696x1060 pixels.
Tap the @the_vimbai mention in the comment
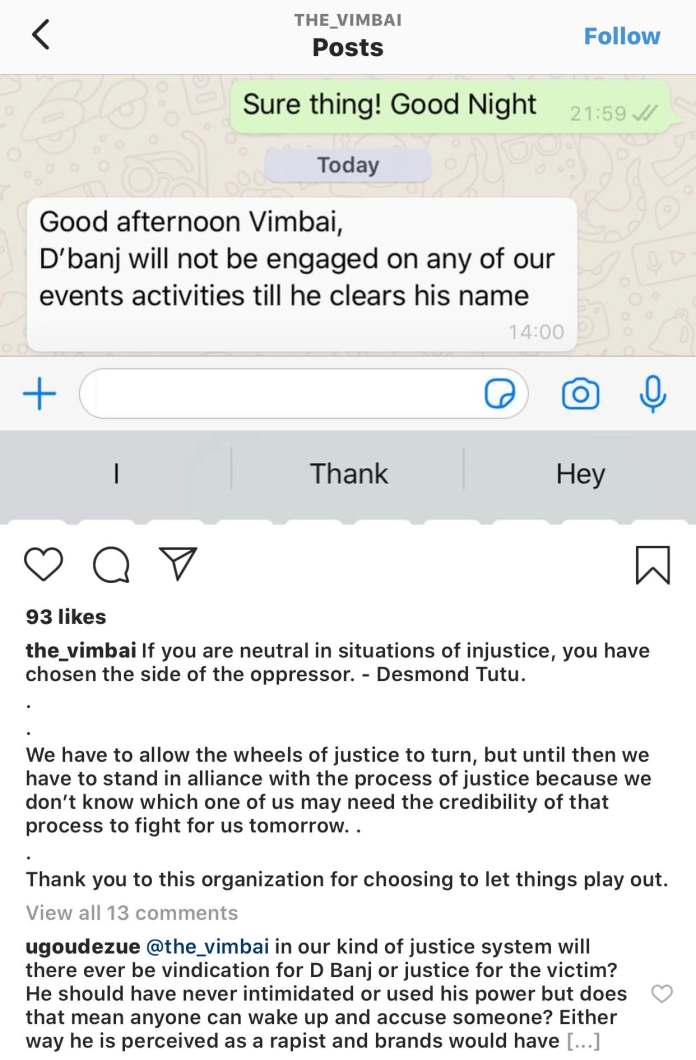[209, 946]
